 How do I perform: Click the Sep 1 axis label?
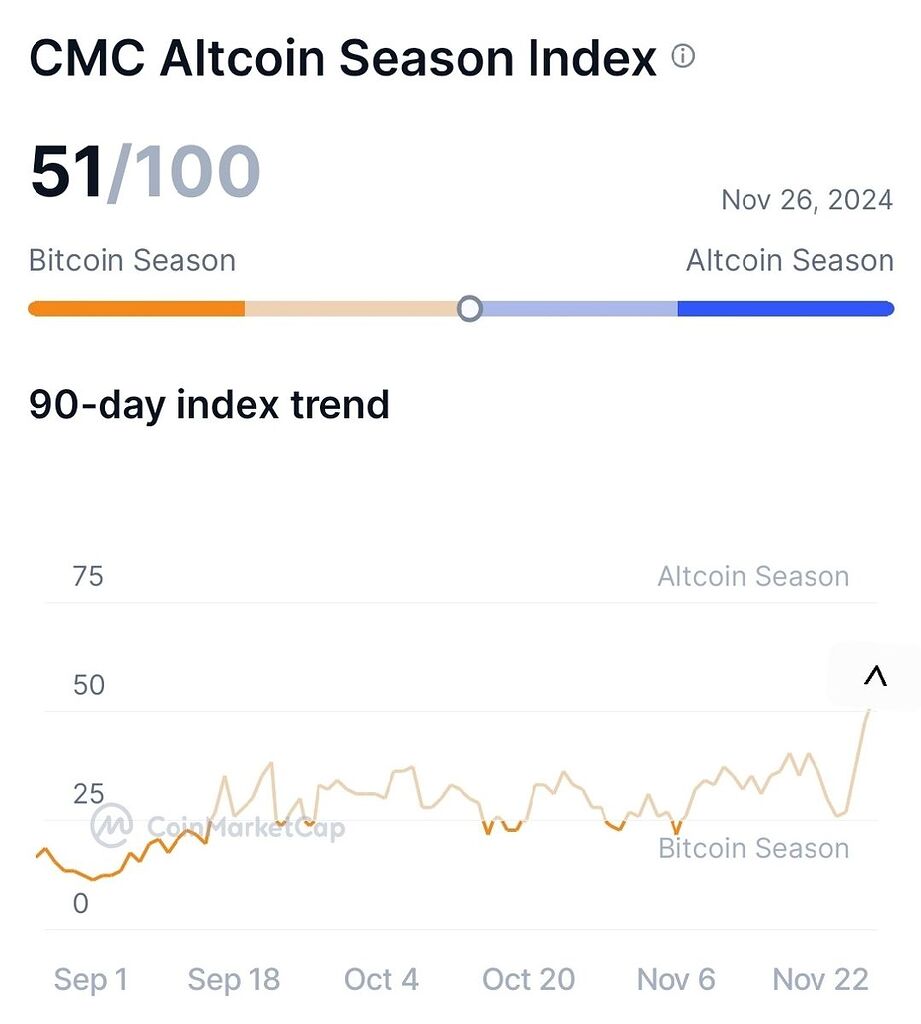91,980
